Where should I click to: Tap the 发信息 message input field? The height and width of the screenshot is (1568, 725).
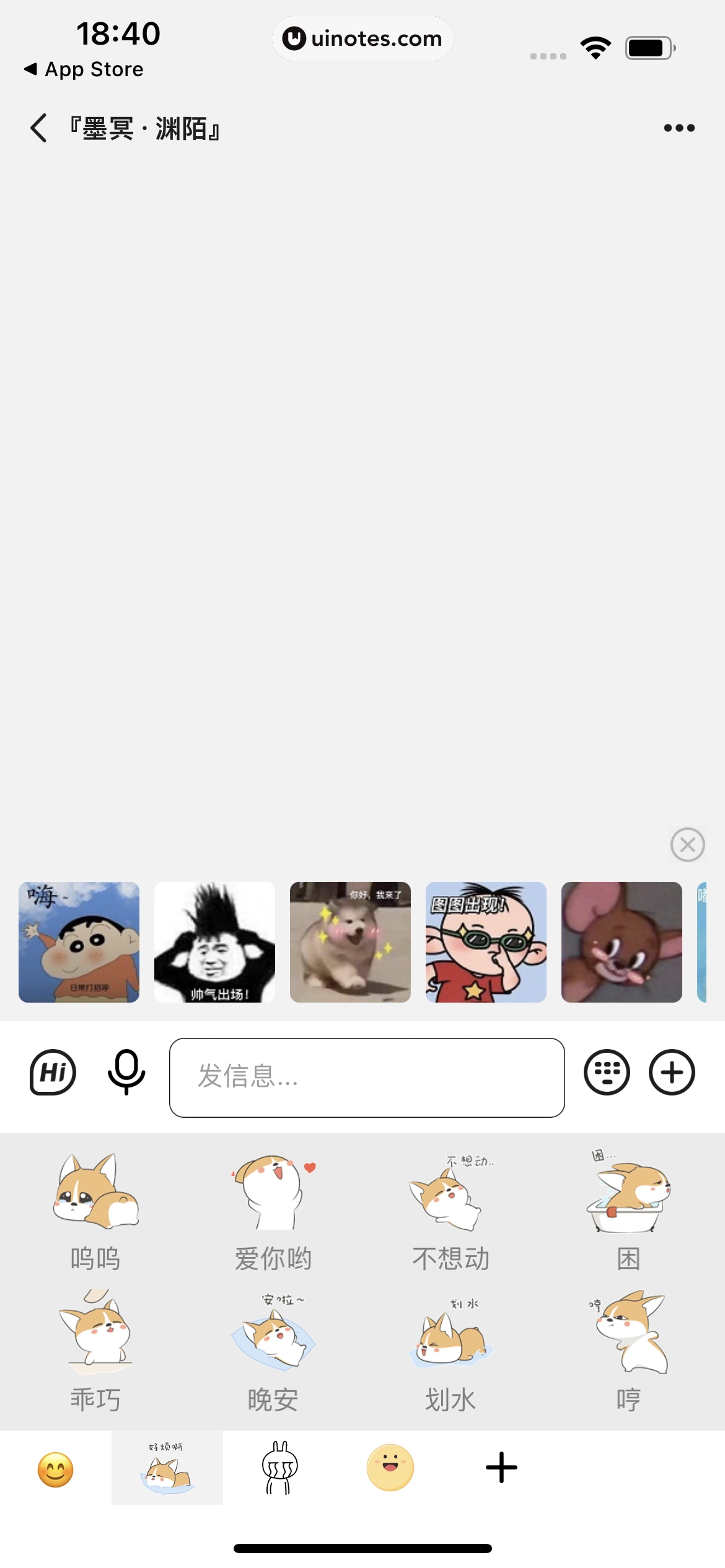point(367,1078)
